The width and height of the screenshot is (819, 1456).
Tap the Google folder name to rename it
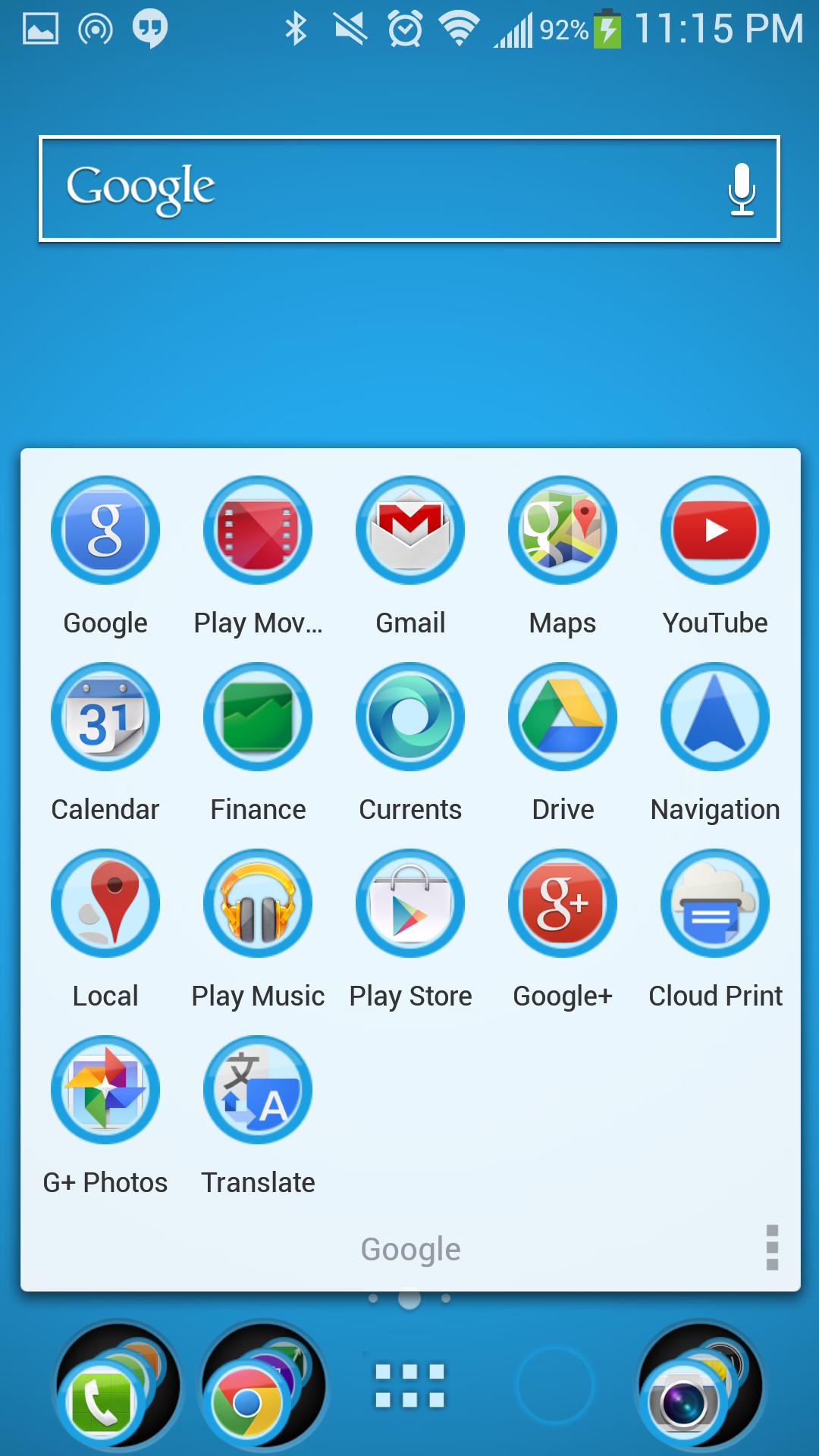(409, 1247)
